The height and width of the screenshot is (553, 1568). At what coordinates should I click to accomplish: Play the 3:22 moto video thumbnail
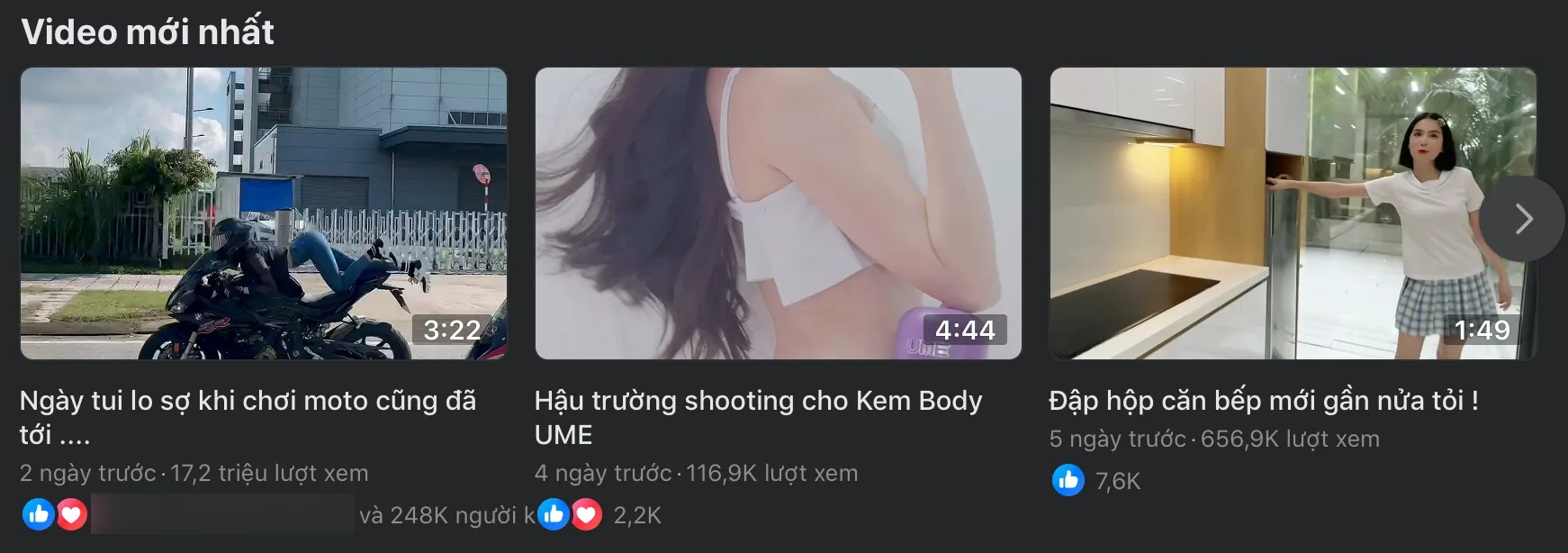[263, 213]
